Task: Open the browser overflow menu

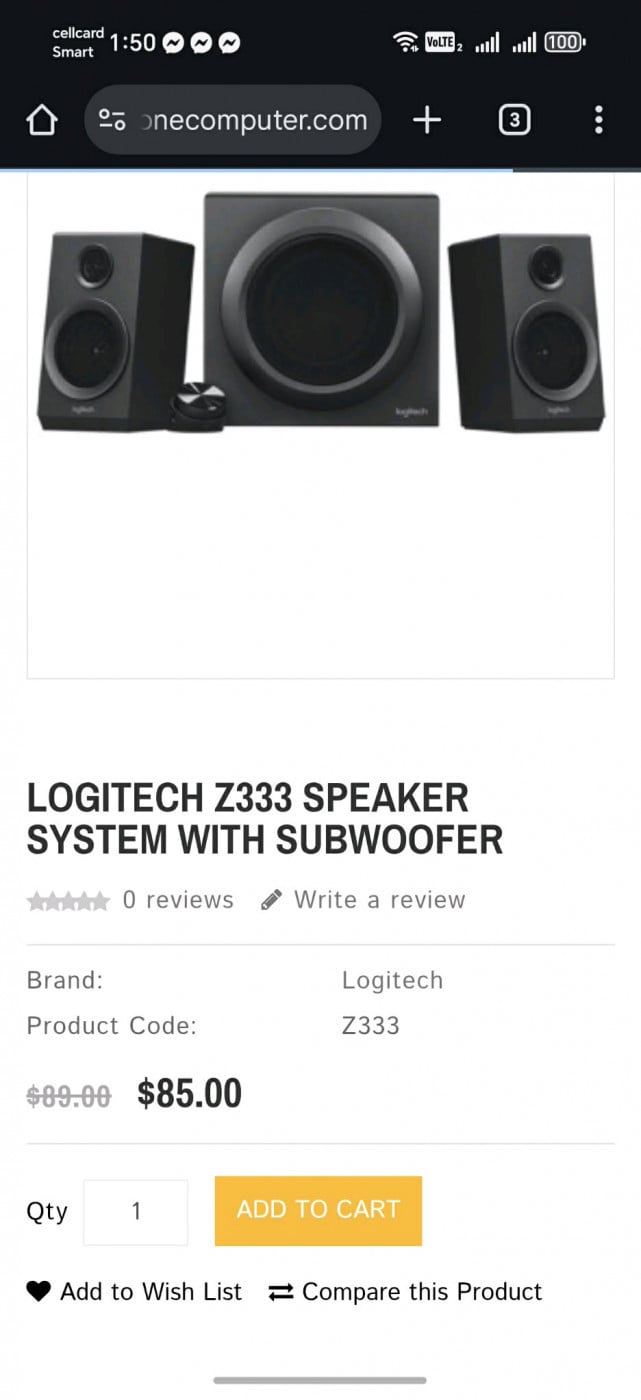Action: tap(598, 121)
